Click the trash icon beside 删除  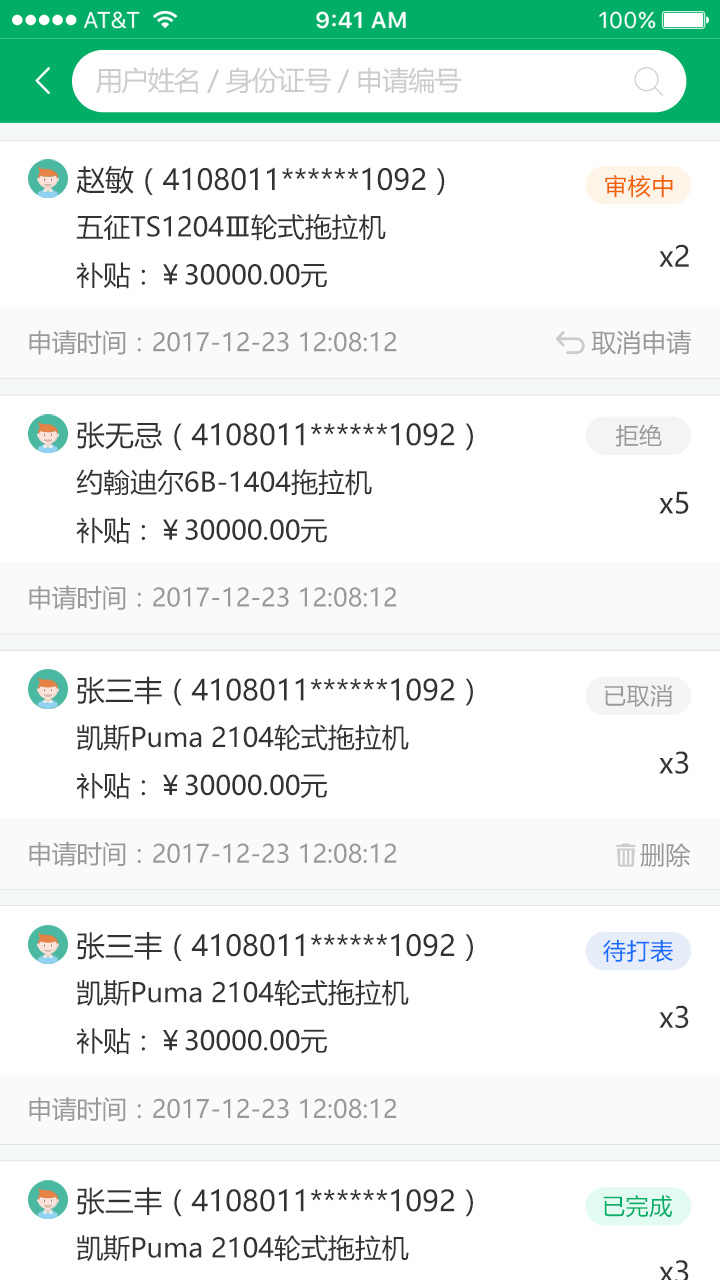626,854
